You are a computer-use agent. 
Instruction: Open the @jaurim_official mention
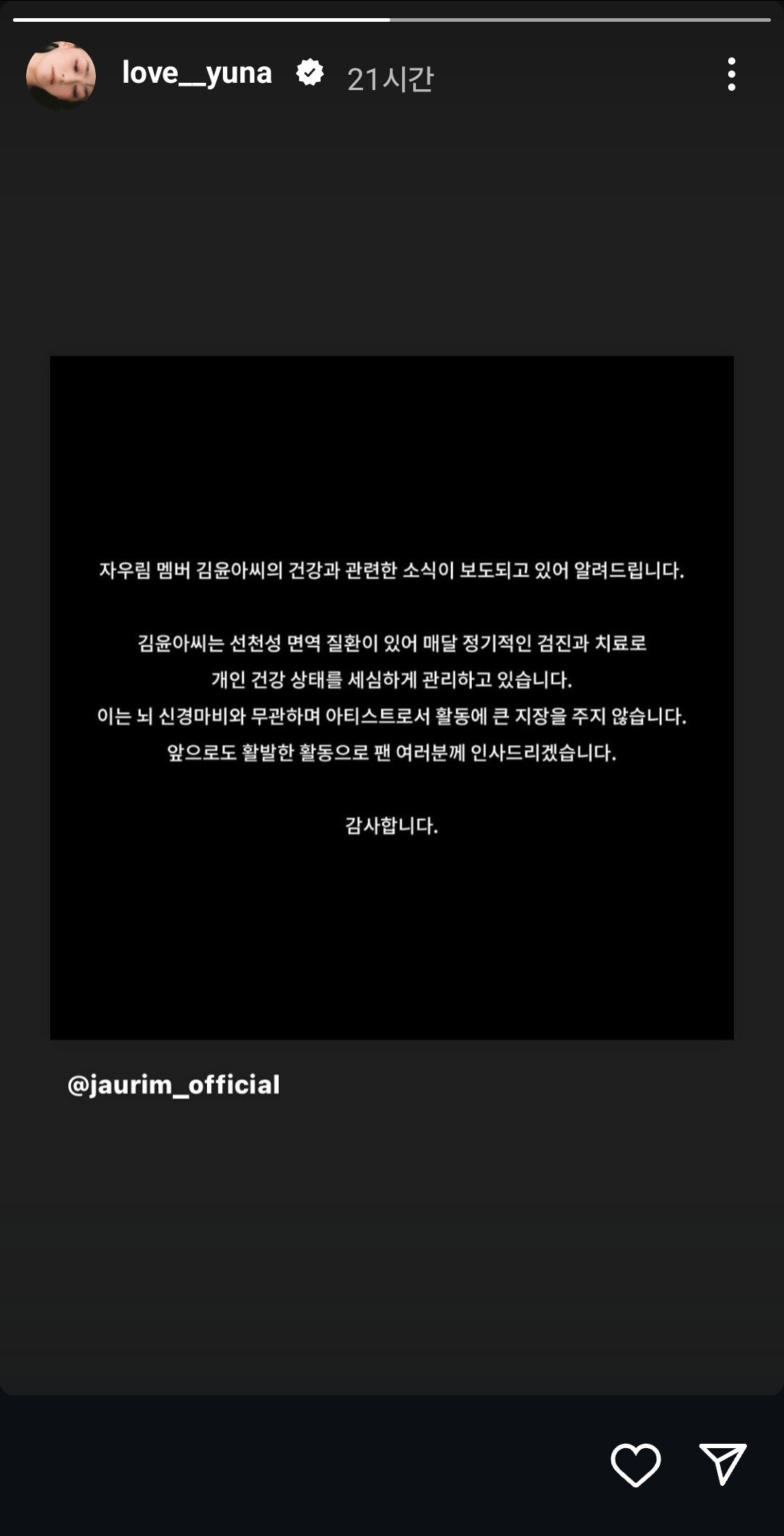(173, 1084)
